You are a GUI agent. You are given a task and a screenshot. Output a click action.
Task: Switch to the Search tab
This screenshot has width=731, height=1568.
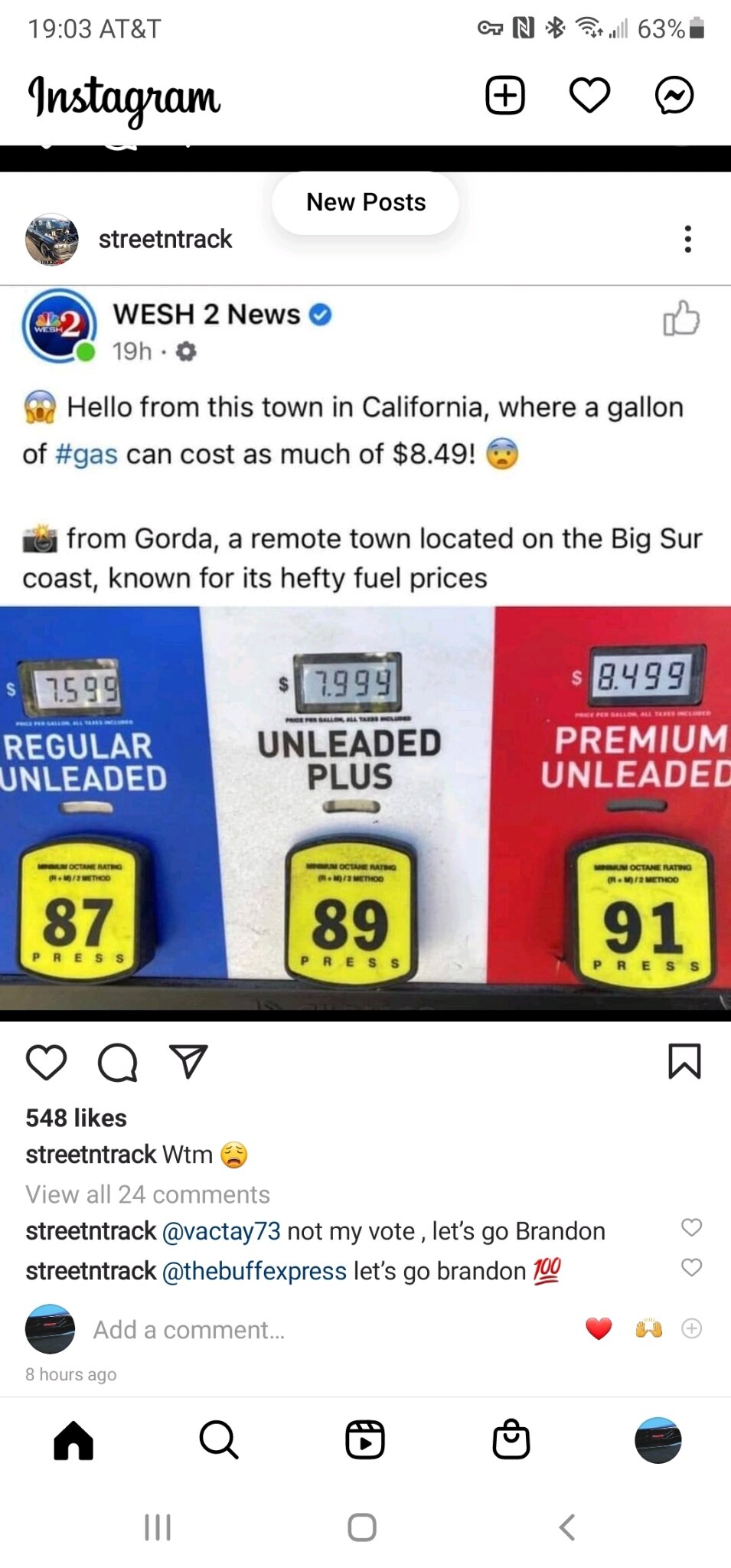219,1440
